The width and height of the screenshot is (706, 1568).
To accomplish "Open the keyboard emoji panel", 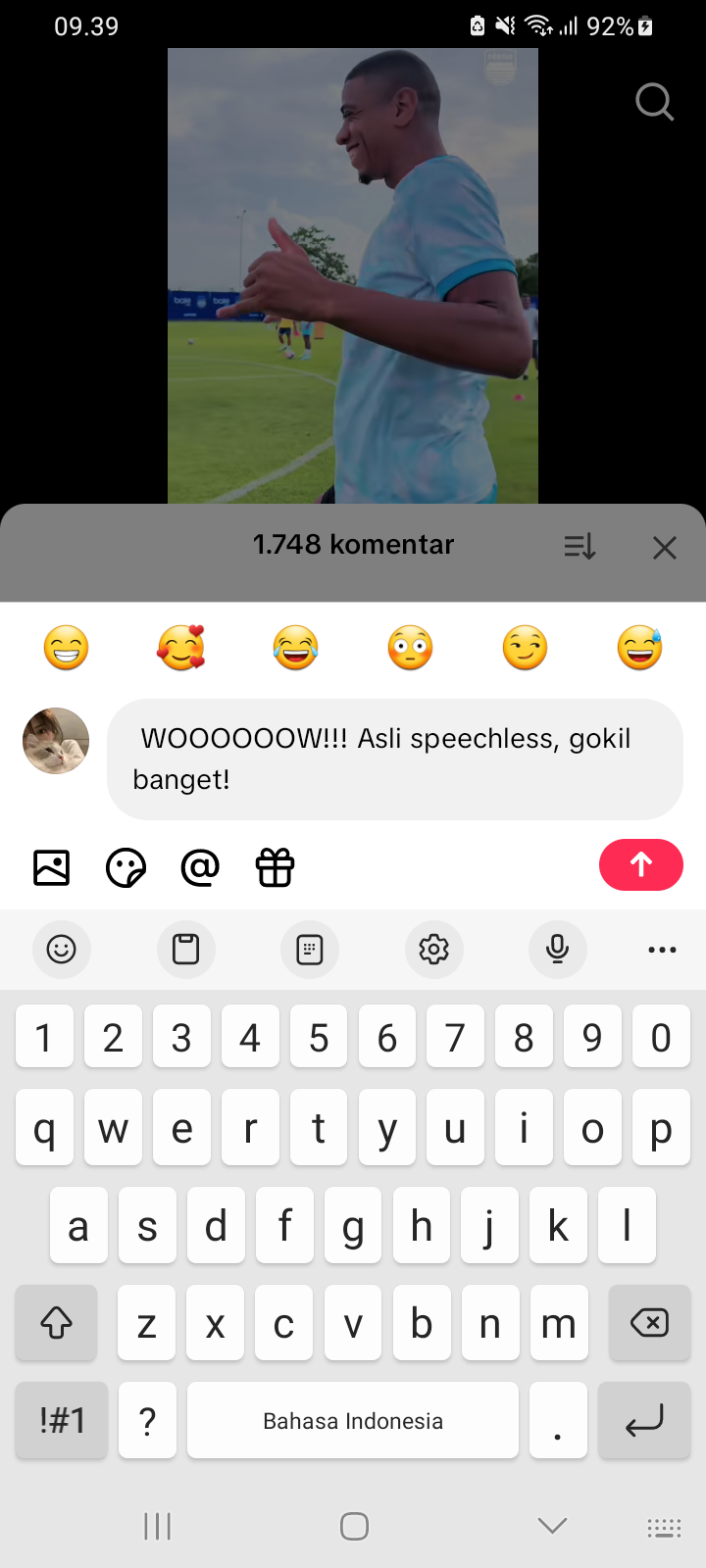I will pos(61,949).
